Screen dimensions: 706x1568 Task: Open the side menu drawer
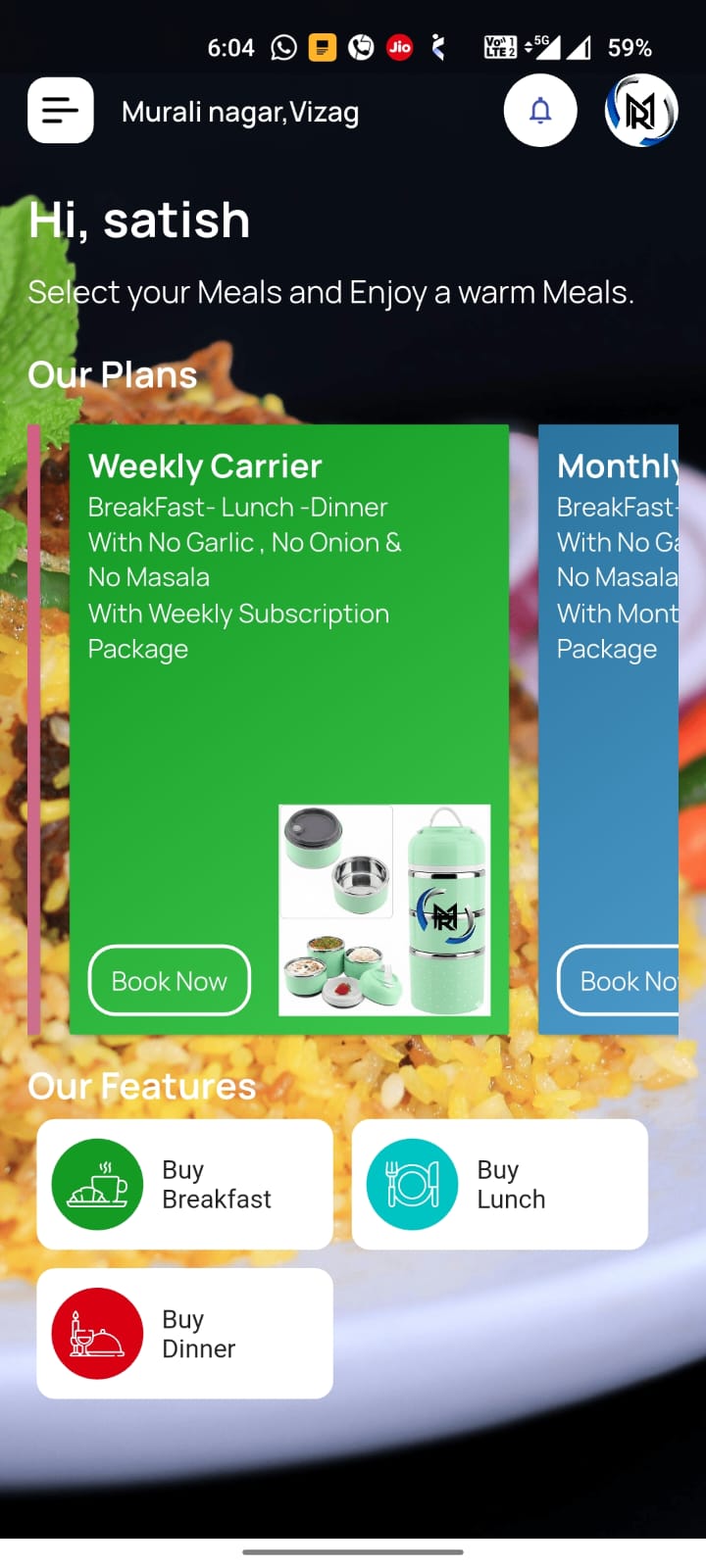tap(61, 111)
